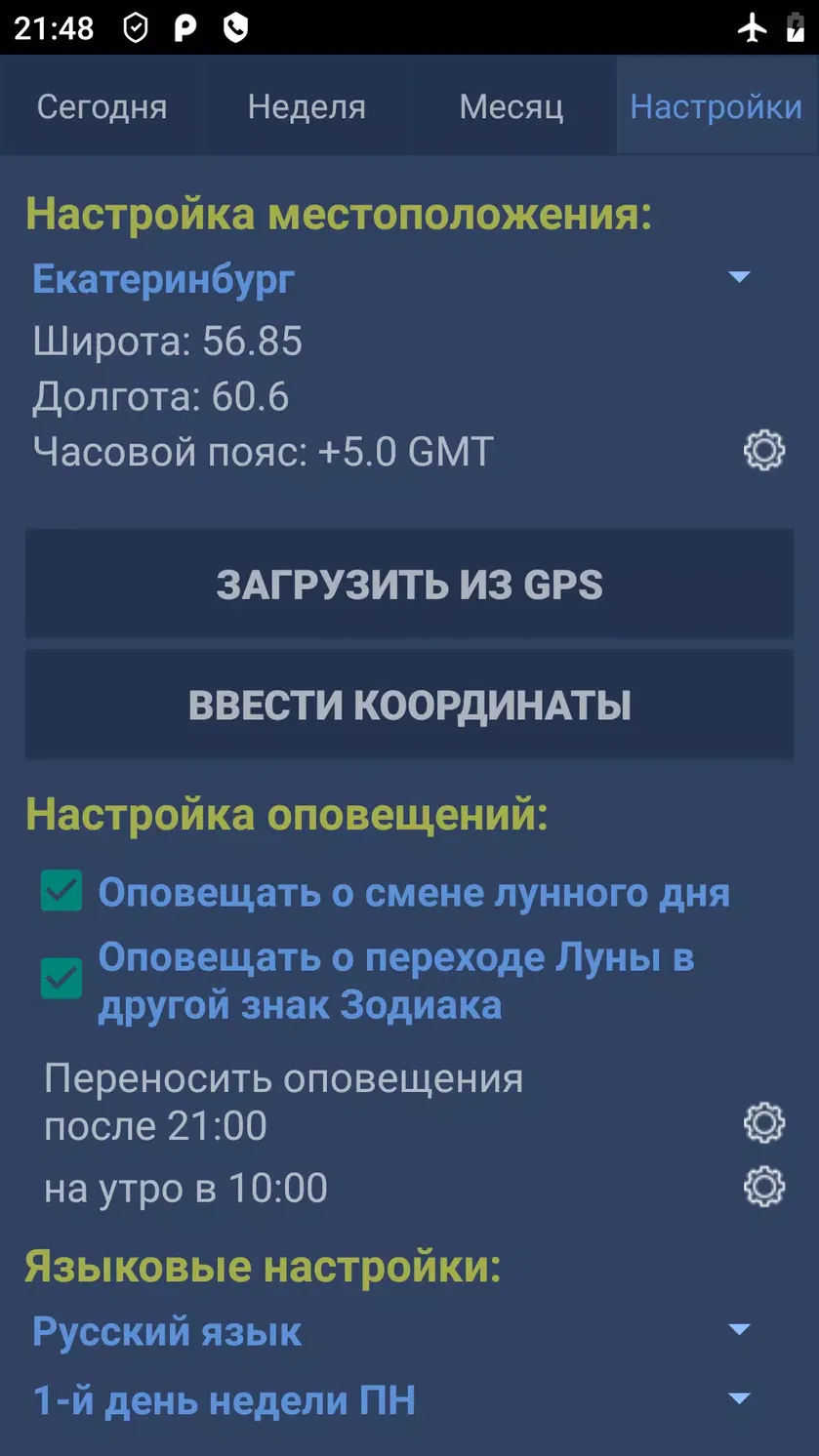Uncheck Оповещать о смене лунного дня
This screenshot has height=1456, width=819.
[61, 891]
